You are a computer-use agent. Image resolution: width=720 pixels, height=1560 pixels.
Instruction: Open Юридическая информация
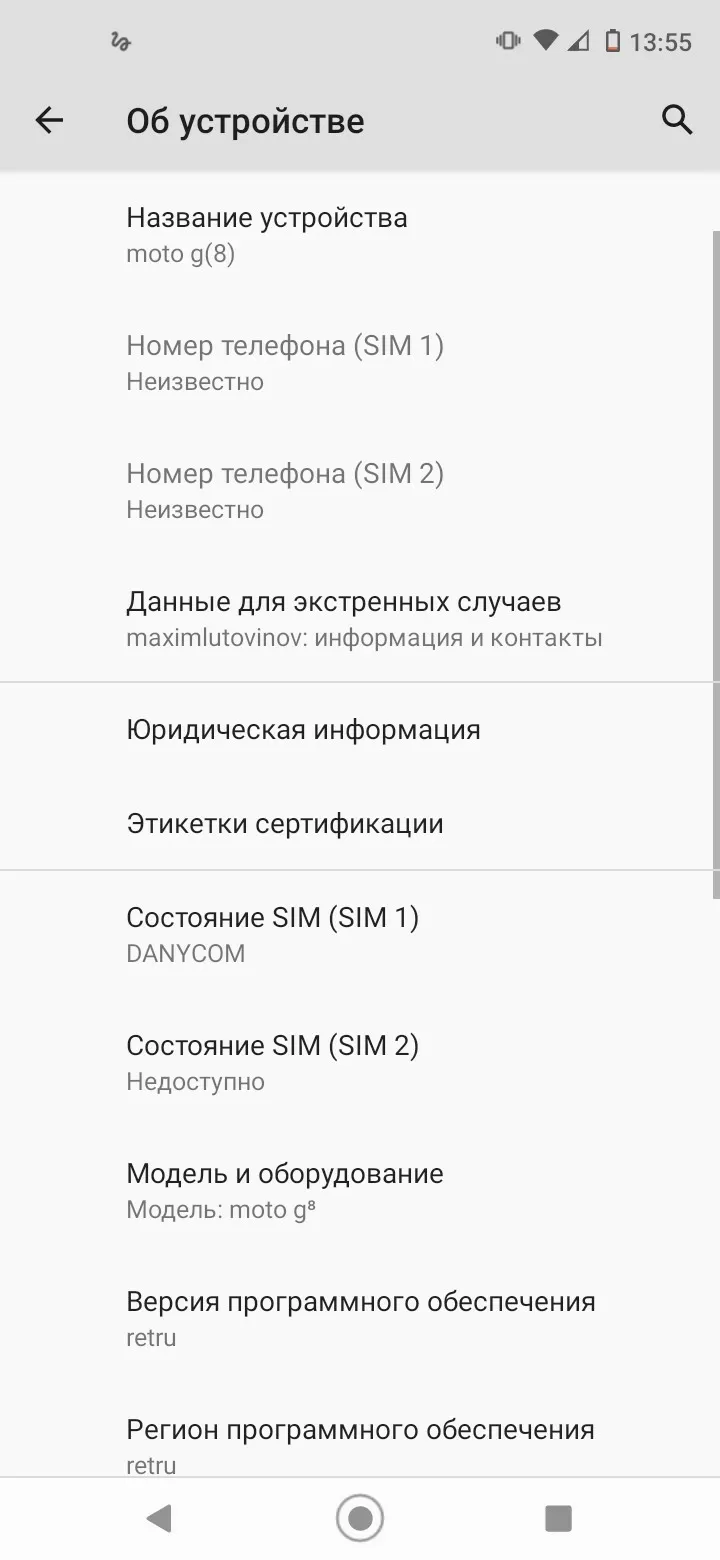click(360, 730)
